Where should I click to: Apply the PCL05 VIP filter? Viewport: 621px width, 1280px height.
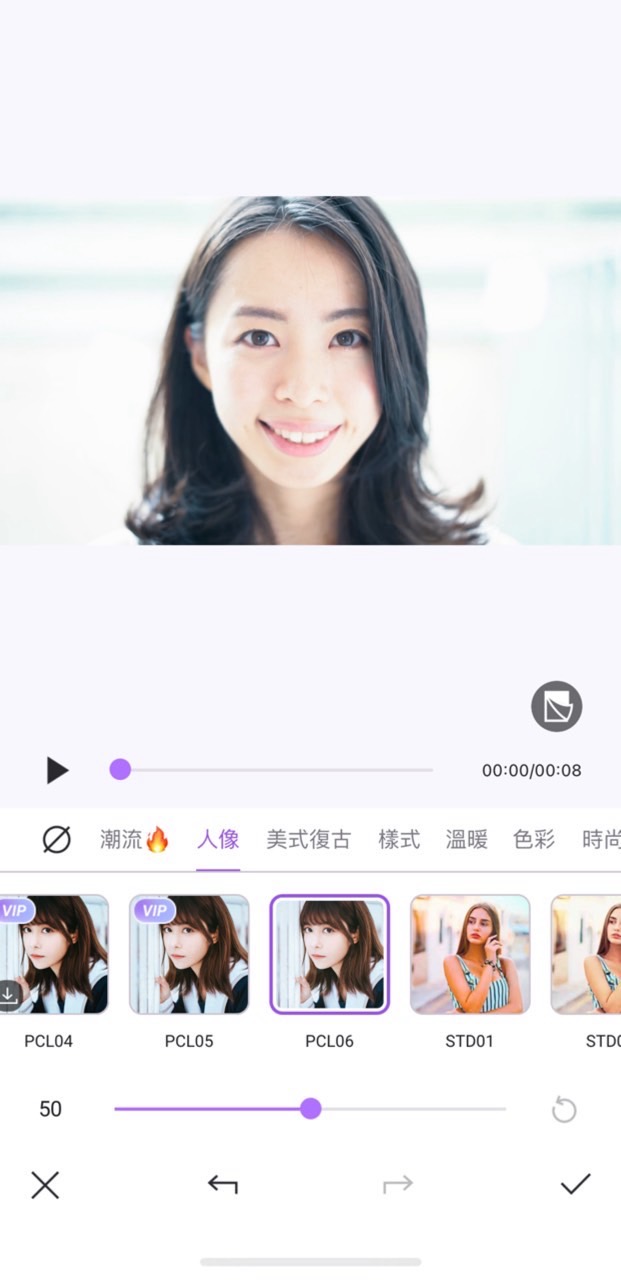(189, 954)
